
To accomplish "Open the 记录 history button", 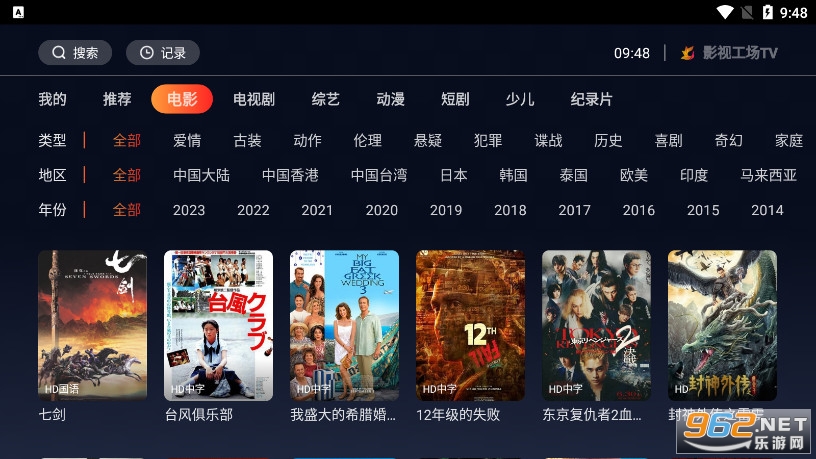I will [x=162, y=53].
